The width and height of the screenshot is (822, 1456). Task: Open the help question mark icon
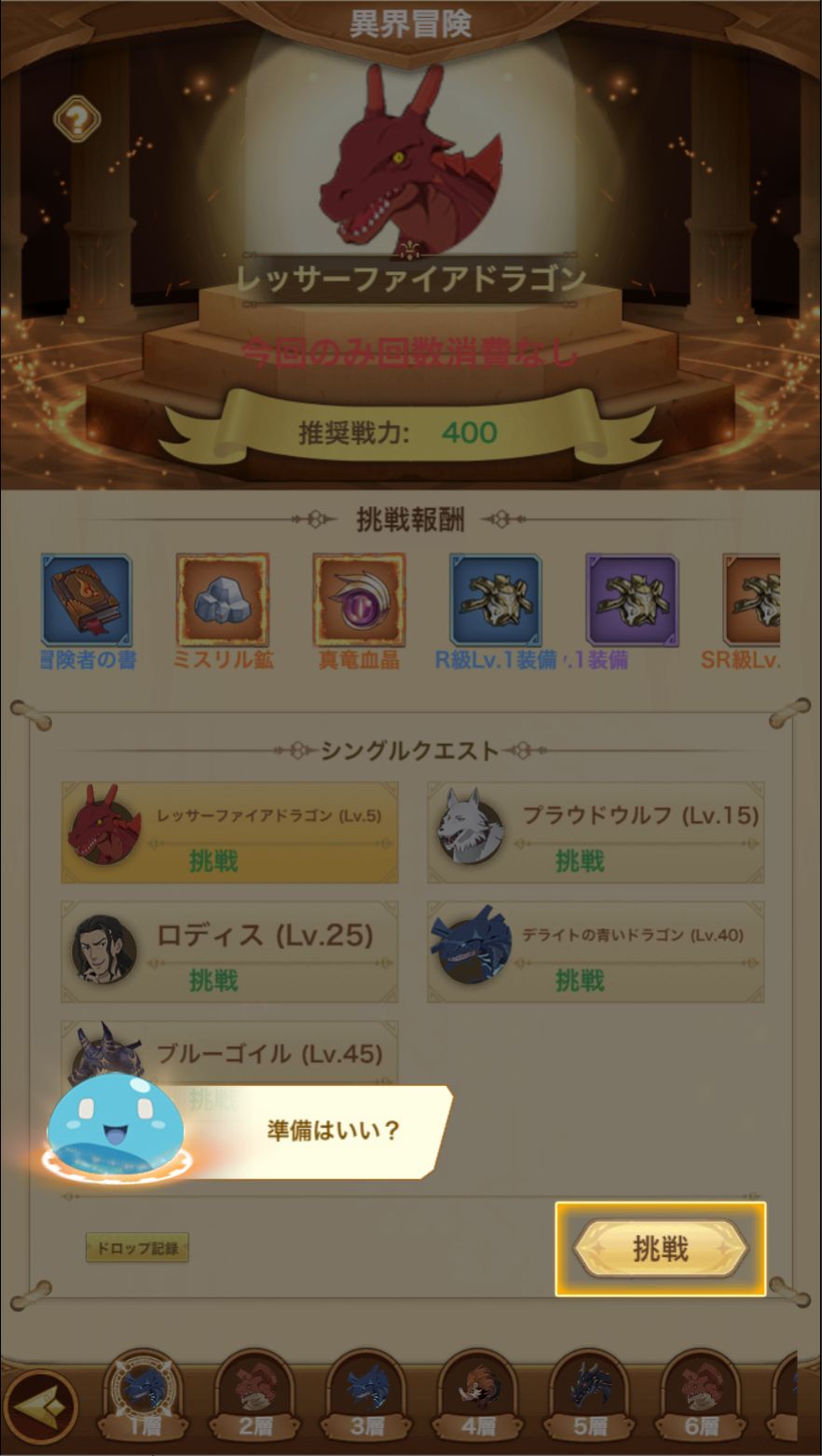coord(76,118)
